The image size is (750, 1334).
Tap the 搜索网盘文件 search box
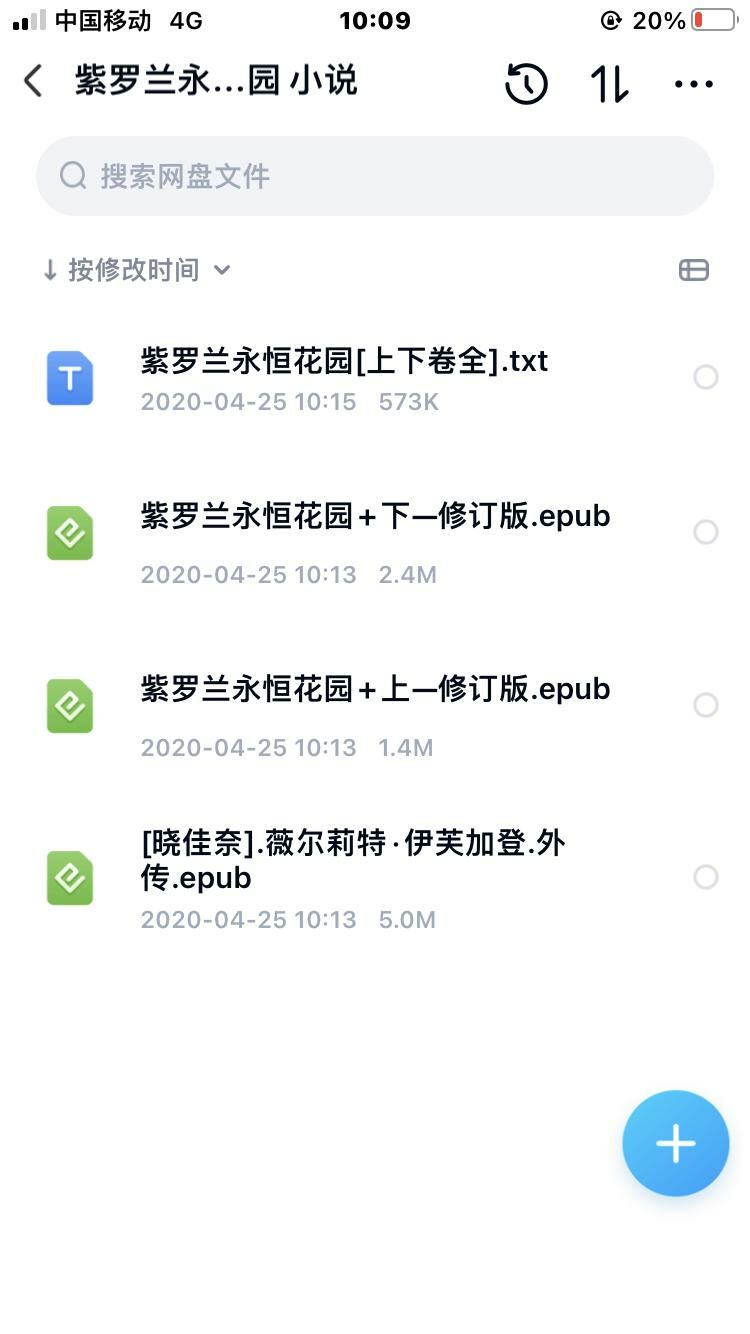pos(375,176)
